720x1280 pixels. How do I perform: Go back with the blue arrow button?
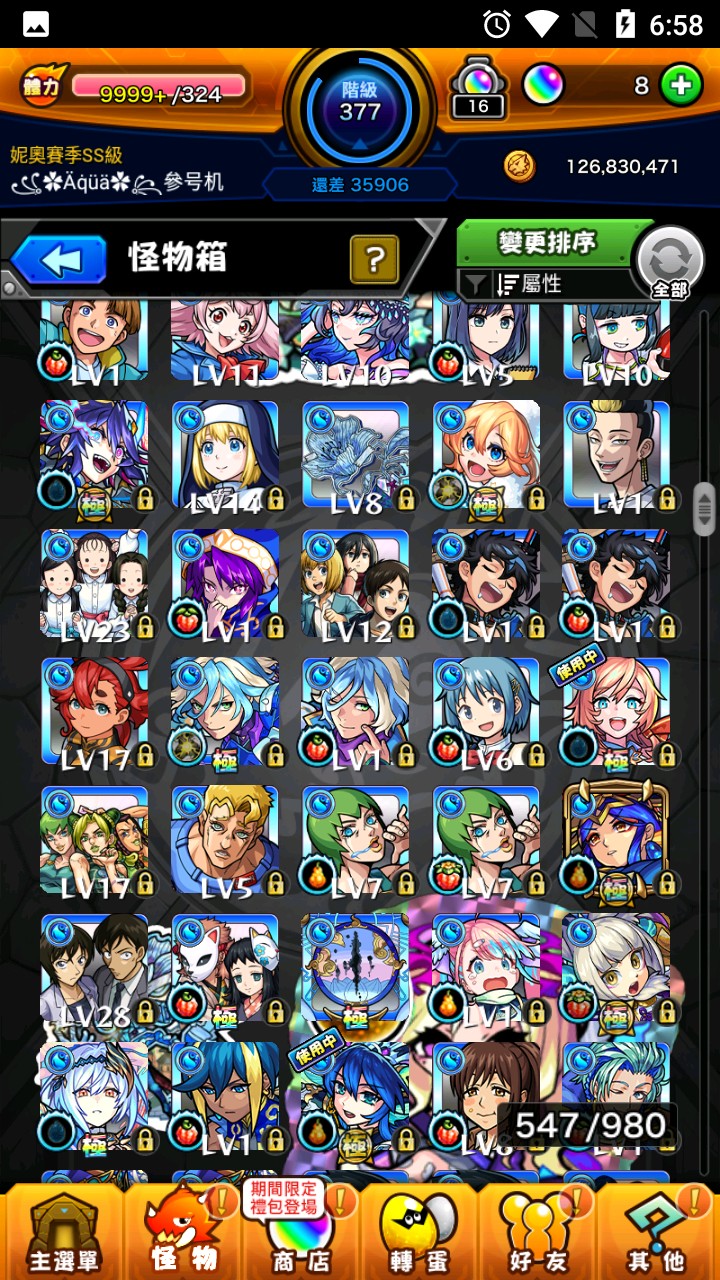[60, 260]
